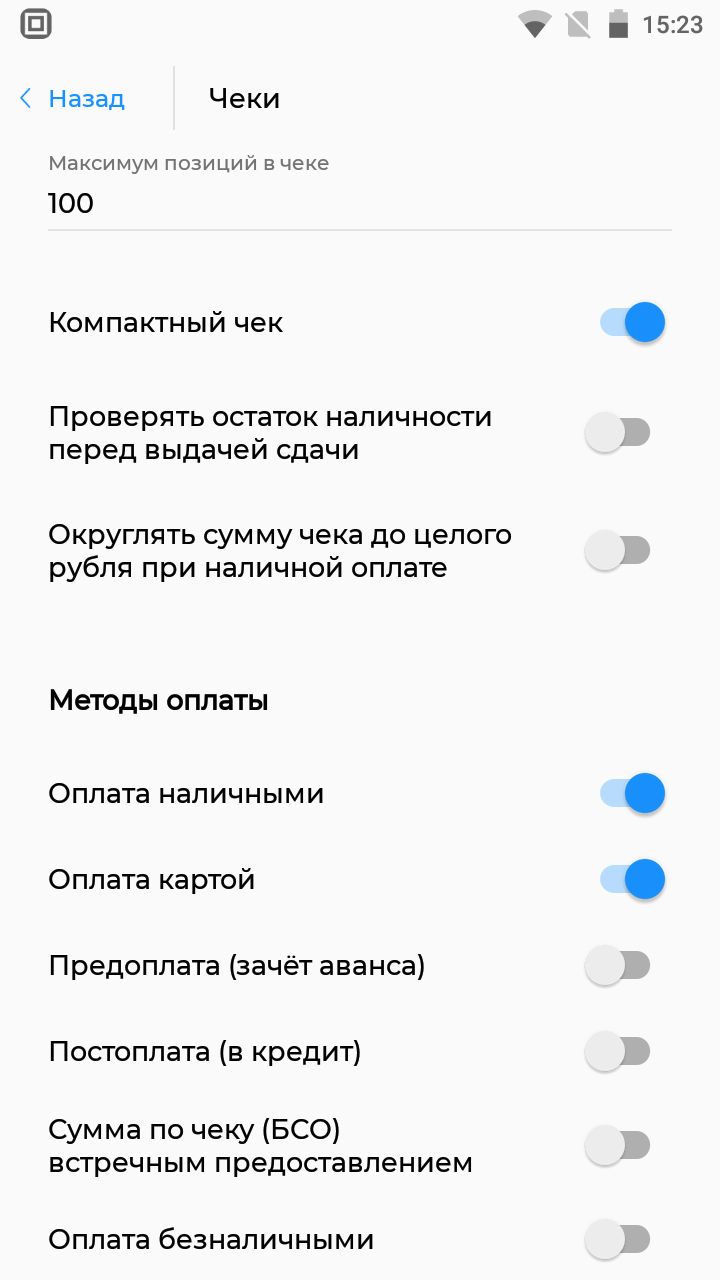This screenshot has height=1280, width=720.
Task: Toggle Сумма по чеку (БСО) встречным предоставлением
Action: tap(618, 1145)
